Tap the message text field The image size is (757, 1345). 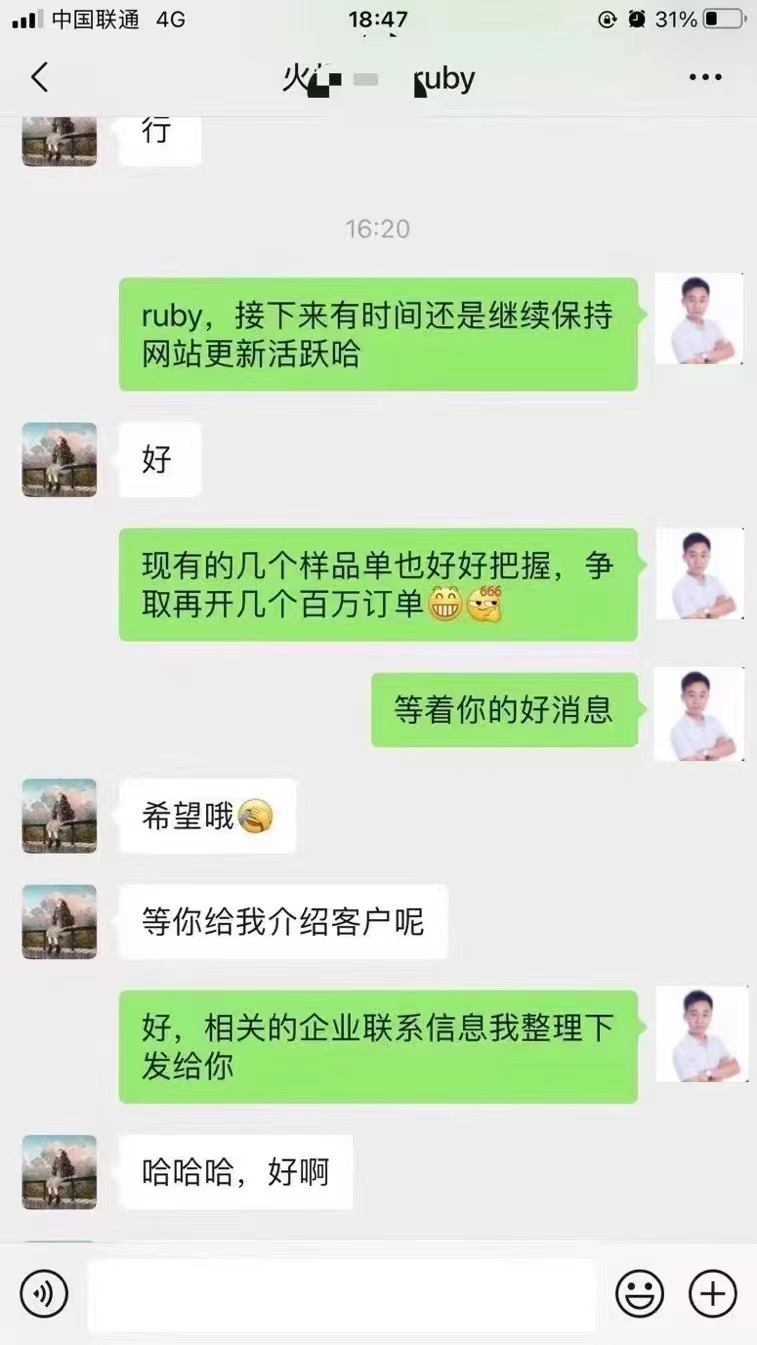[340, 1295]
